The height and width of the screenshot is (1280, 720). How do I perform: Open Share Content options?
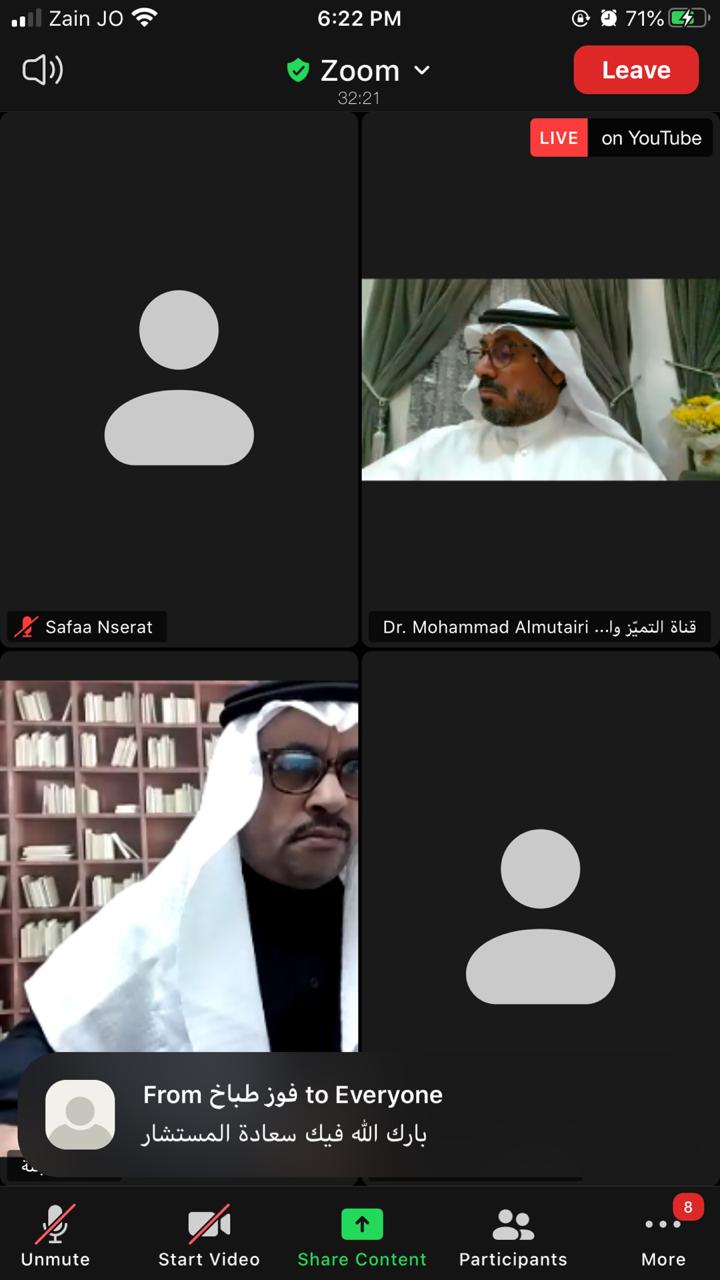[x=362, y=1236]
